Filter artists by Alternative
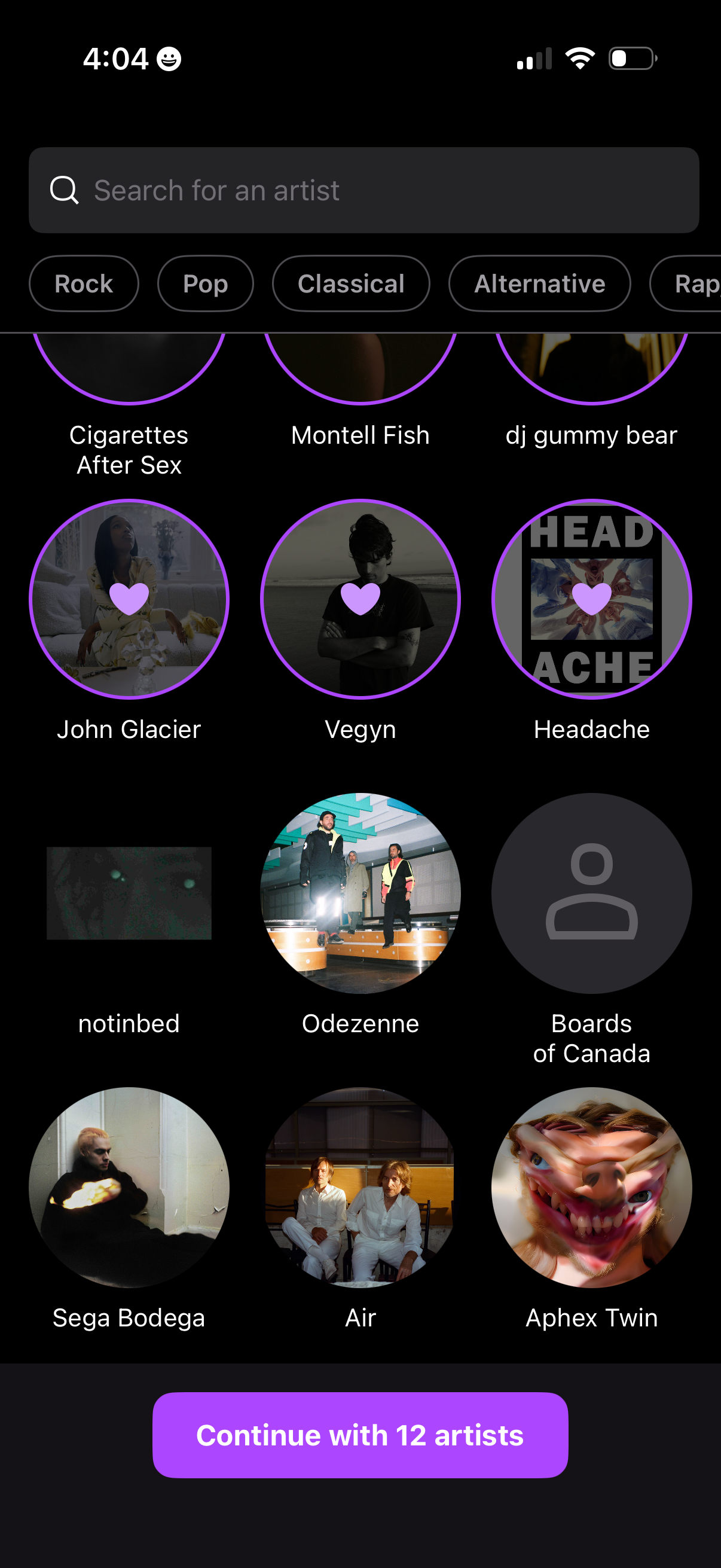The image size is (721, 1568). [x=539, y=283]
